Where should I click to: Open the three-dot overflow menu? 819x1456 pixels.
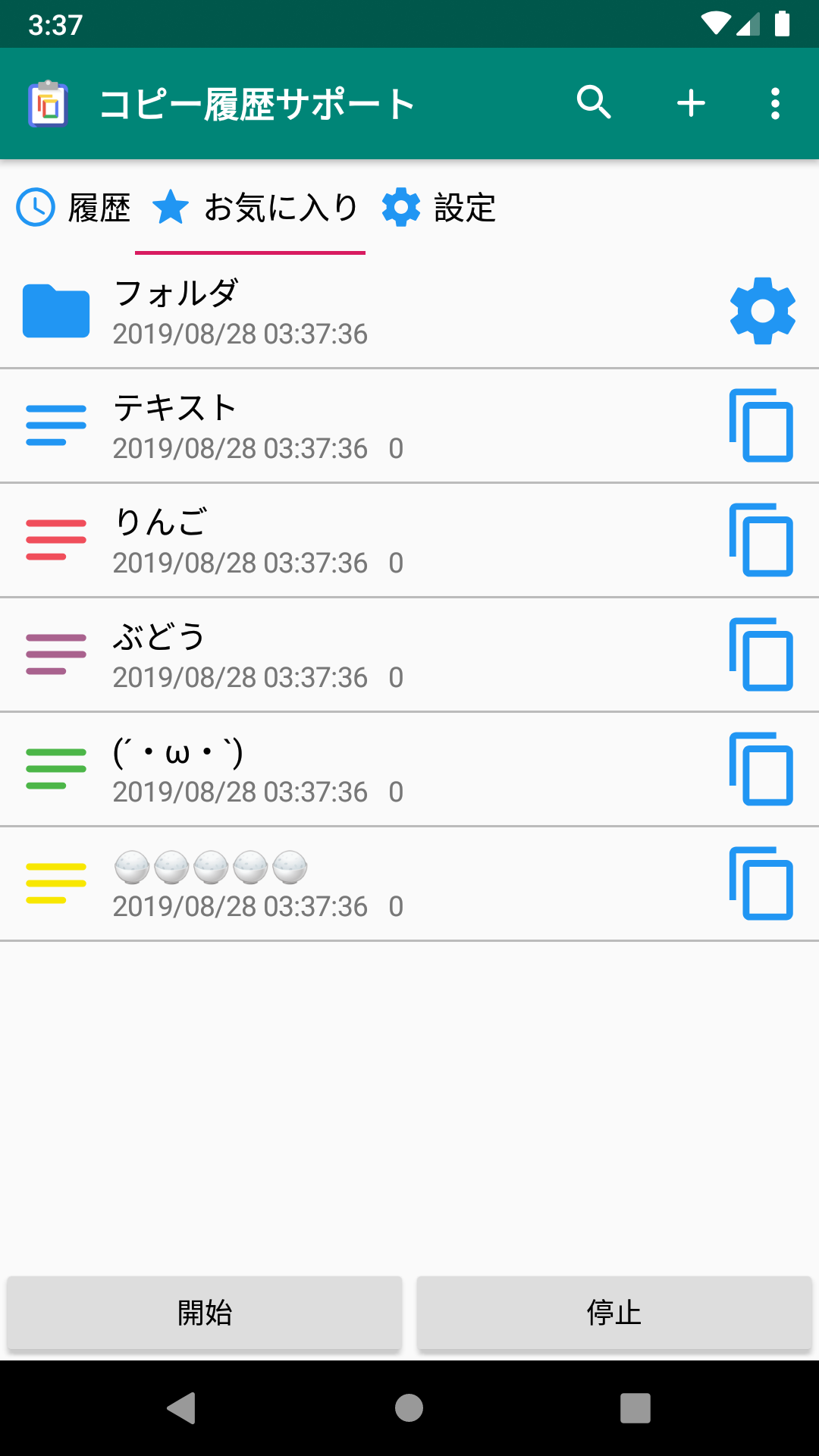775,103
